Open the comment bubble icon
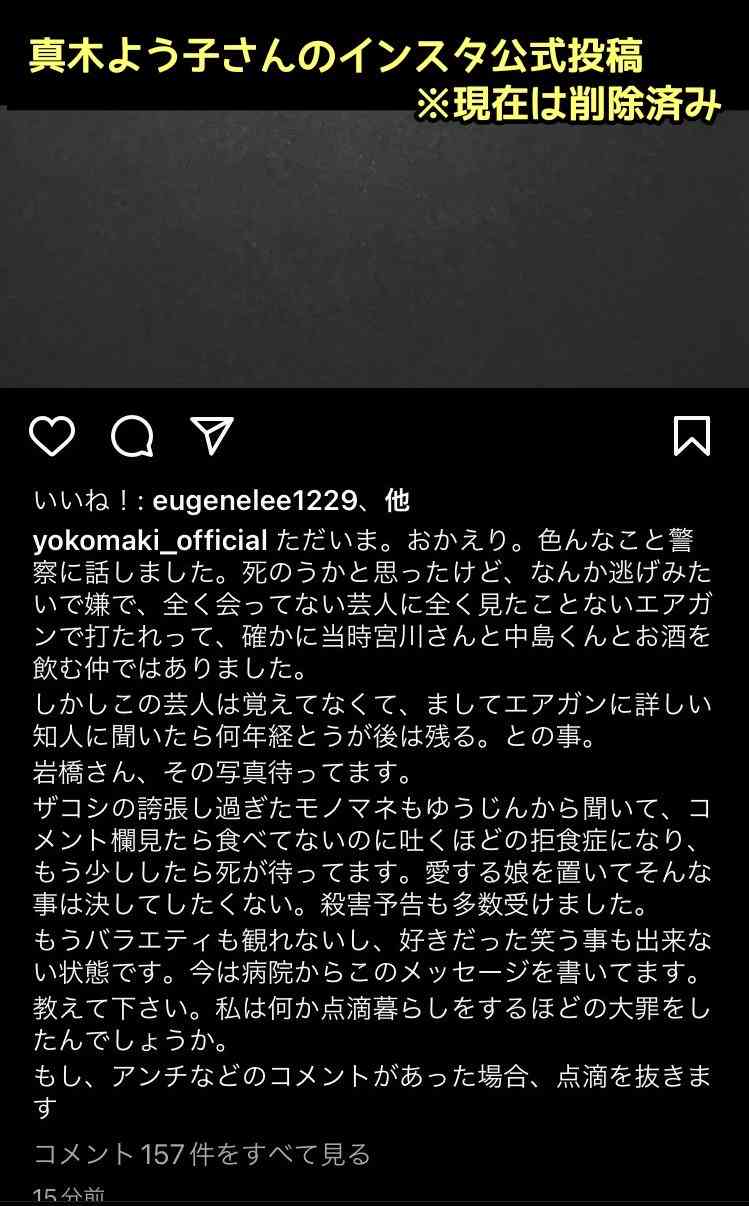Image resolution: width=749 pixels, height=1206 pixels. coord(132,436)
